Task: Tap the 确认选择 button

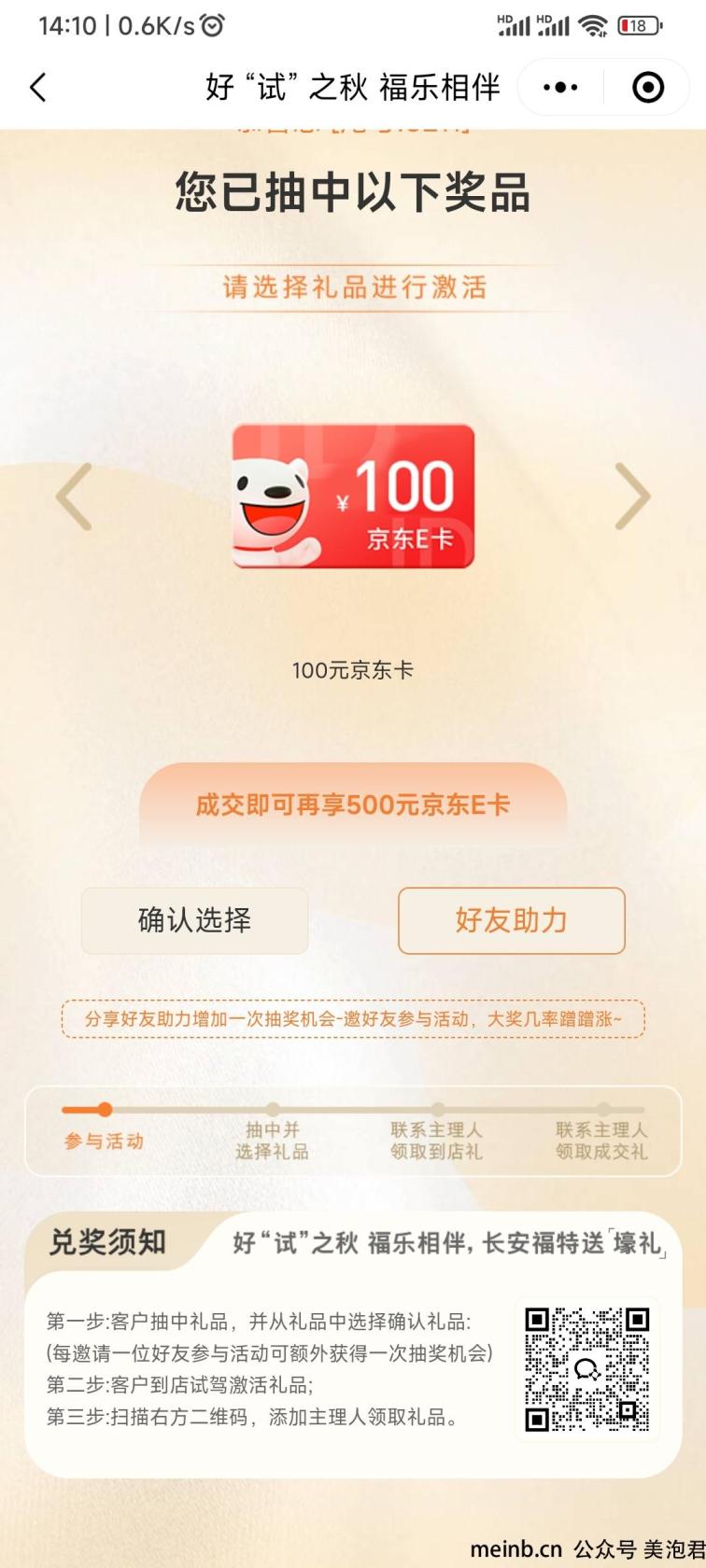Action: [194, 920]
